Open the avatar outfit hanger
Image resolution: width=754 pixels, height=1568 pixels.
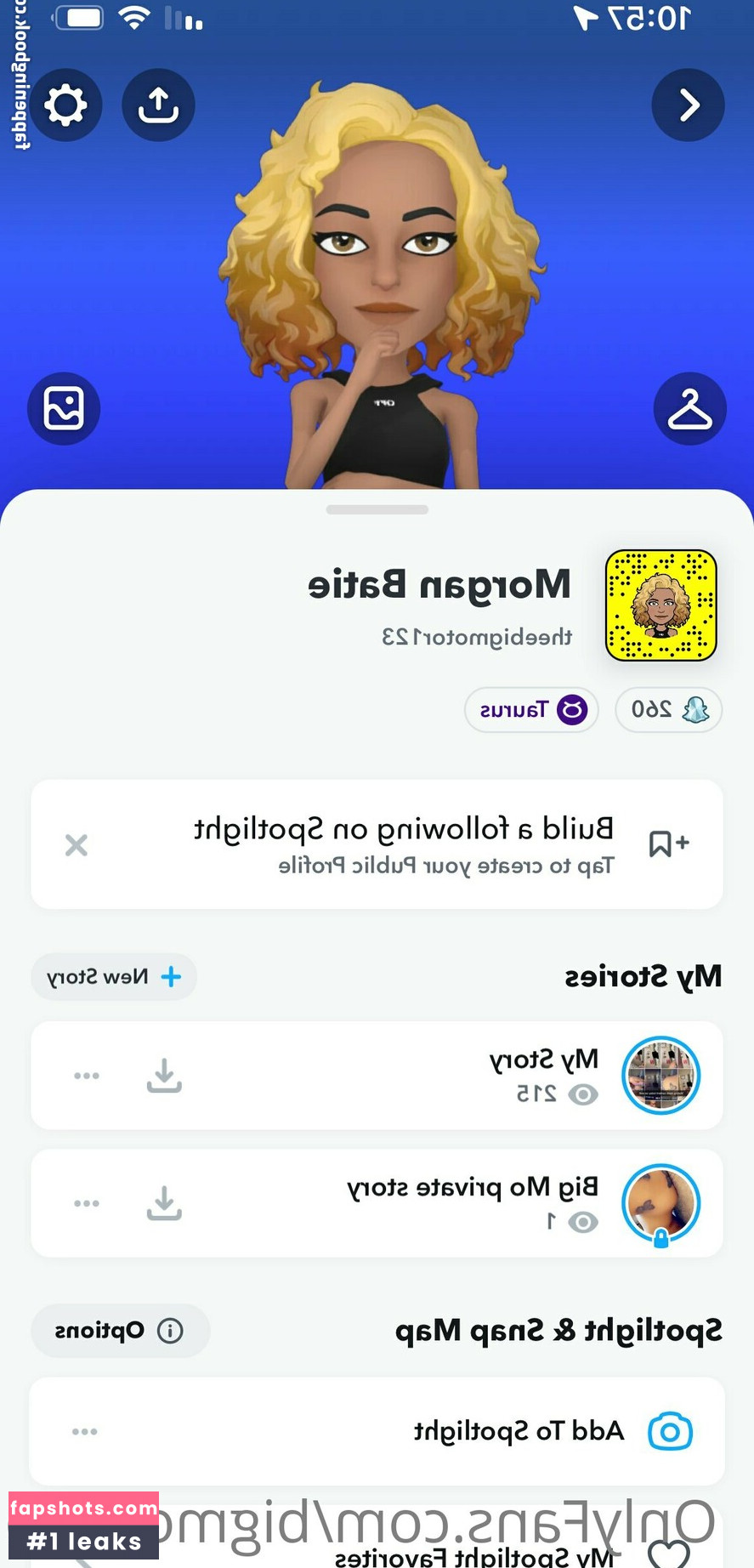pos(689,409)
